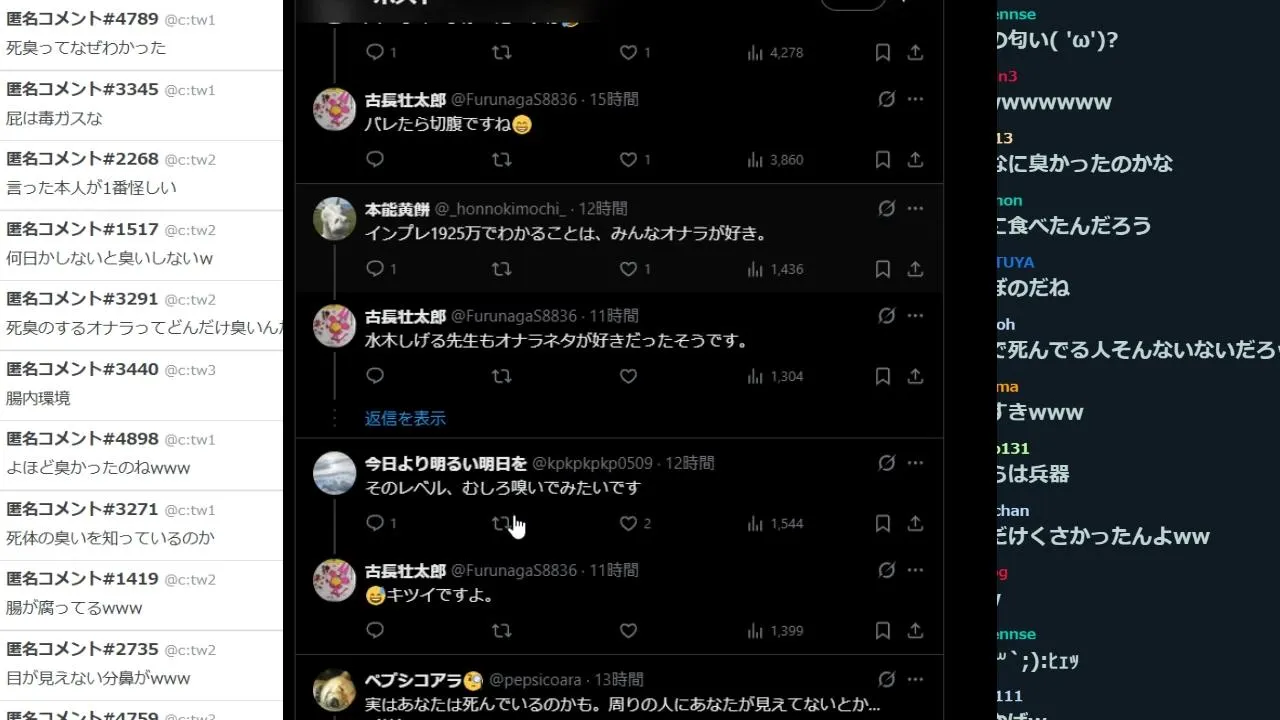Bookmark 本能黄餅's reply
Image resolution: width=1280 pixels, height=720 pixels.
coord(882,269)
